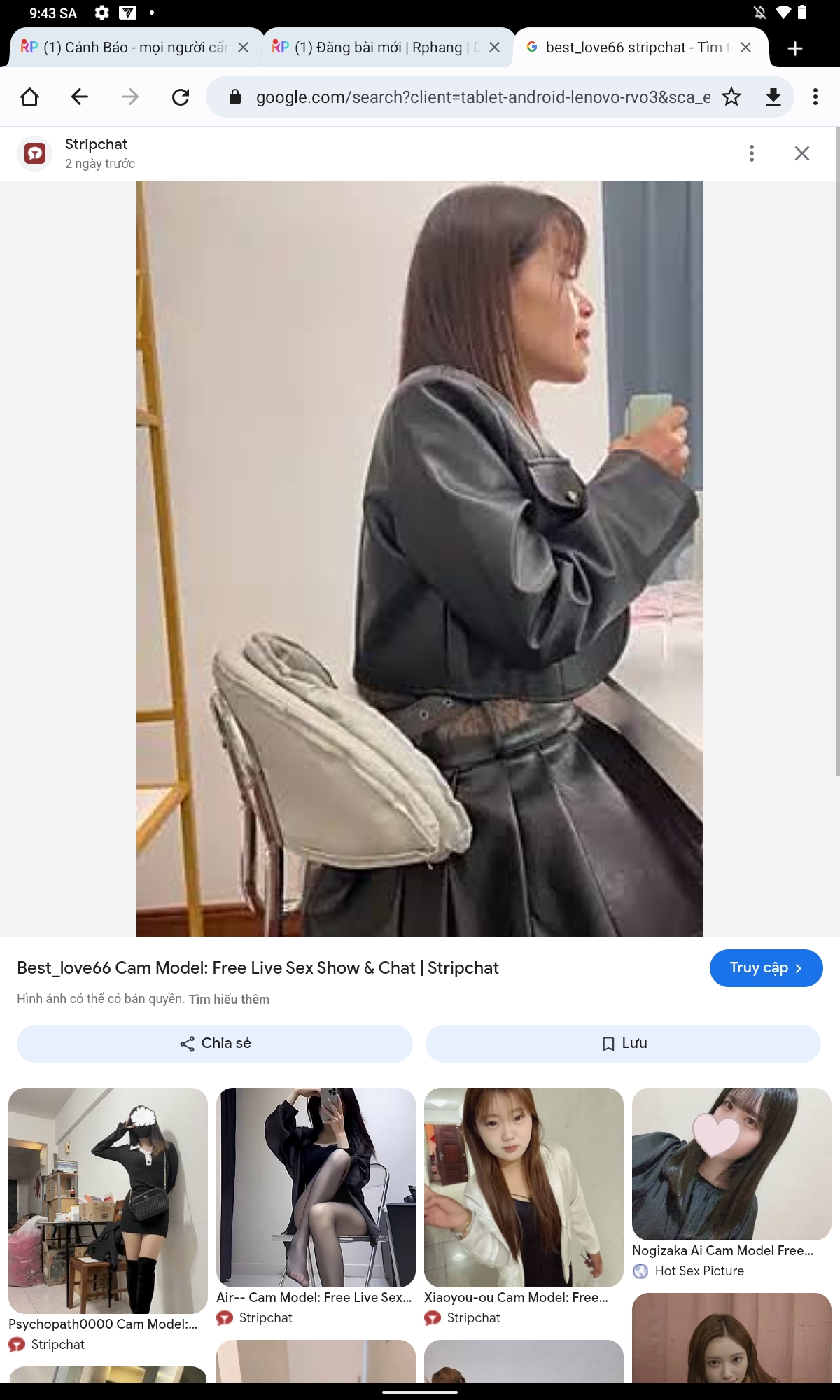Go to the browser home page

pos(30,97)
